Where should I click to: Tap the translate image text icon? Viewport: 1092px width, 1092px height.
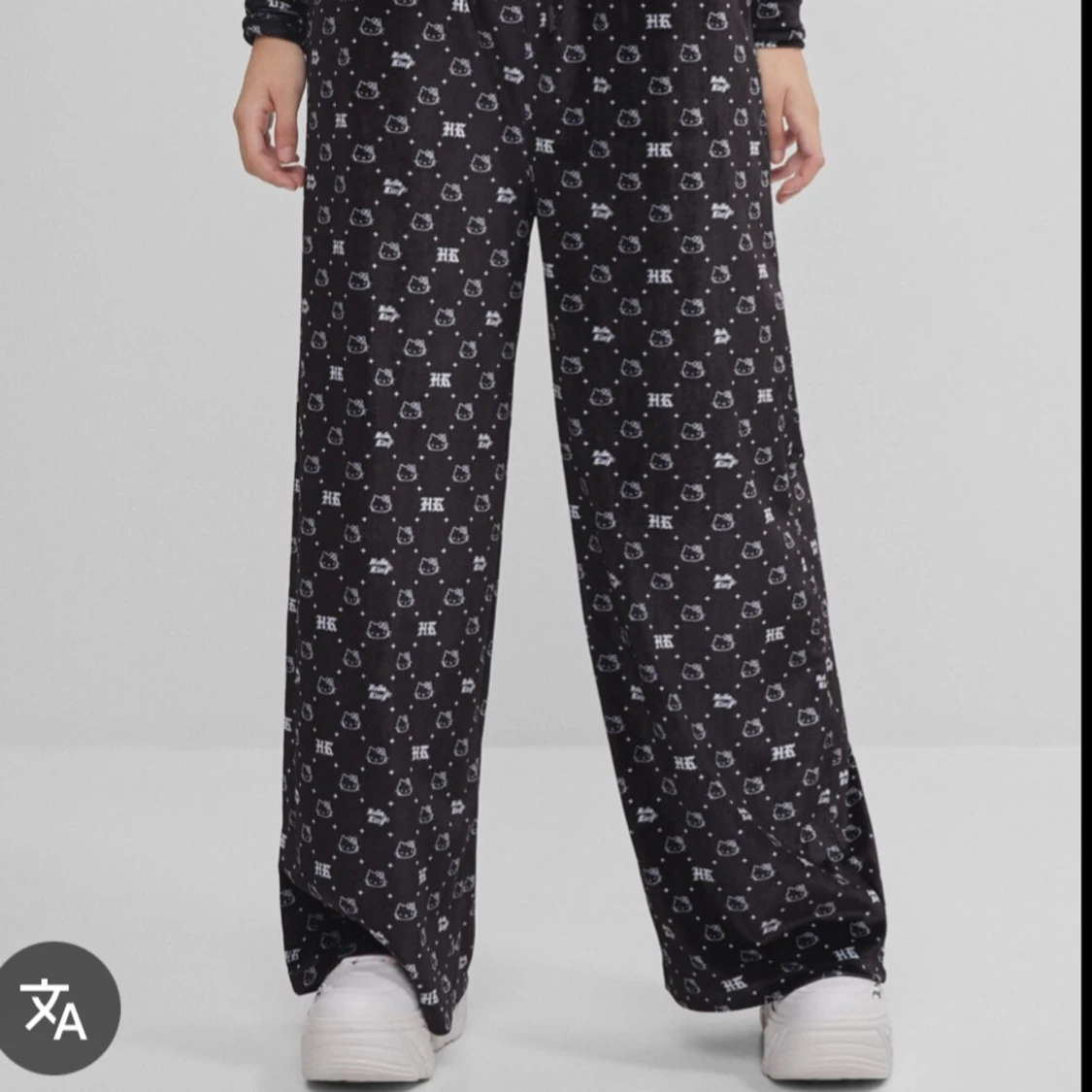coord(58,1007)
